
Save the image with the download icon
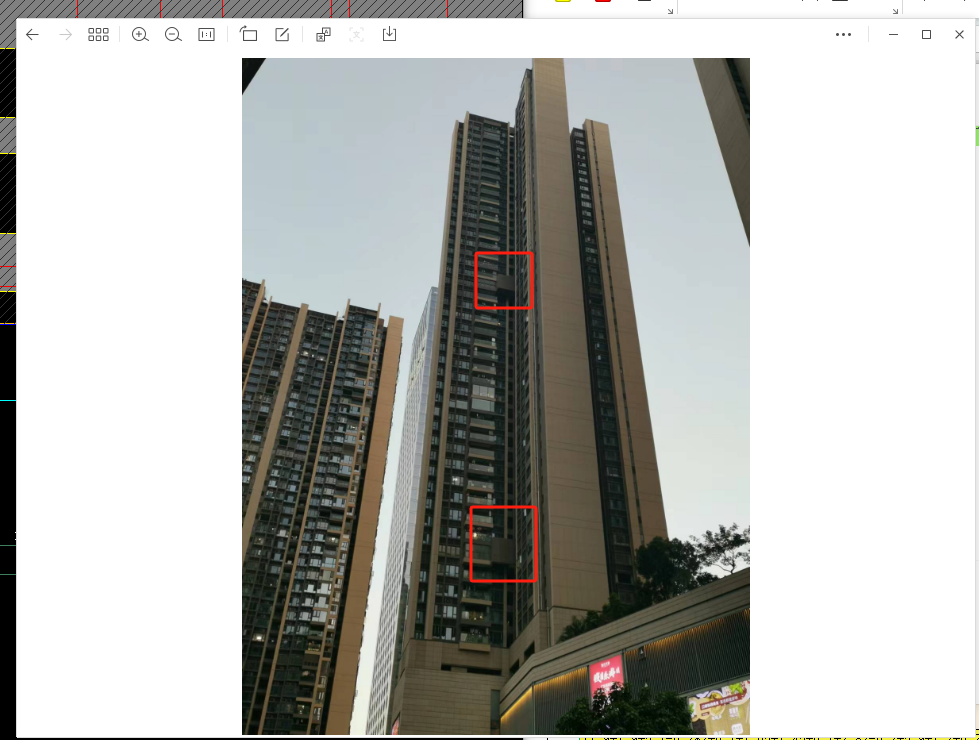[x=389, y=35]
